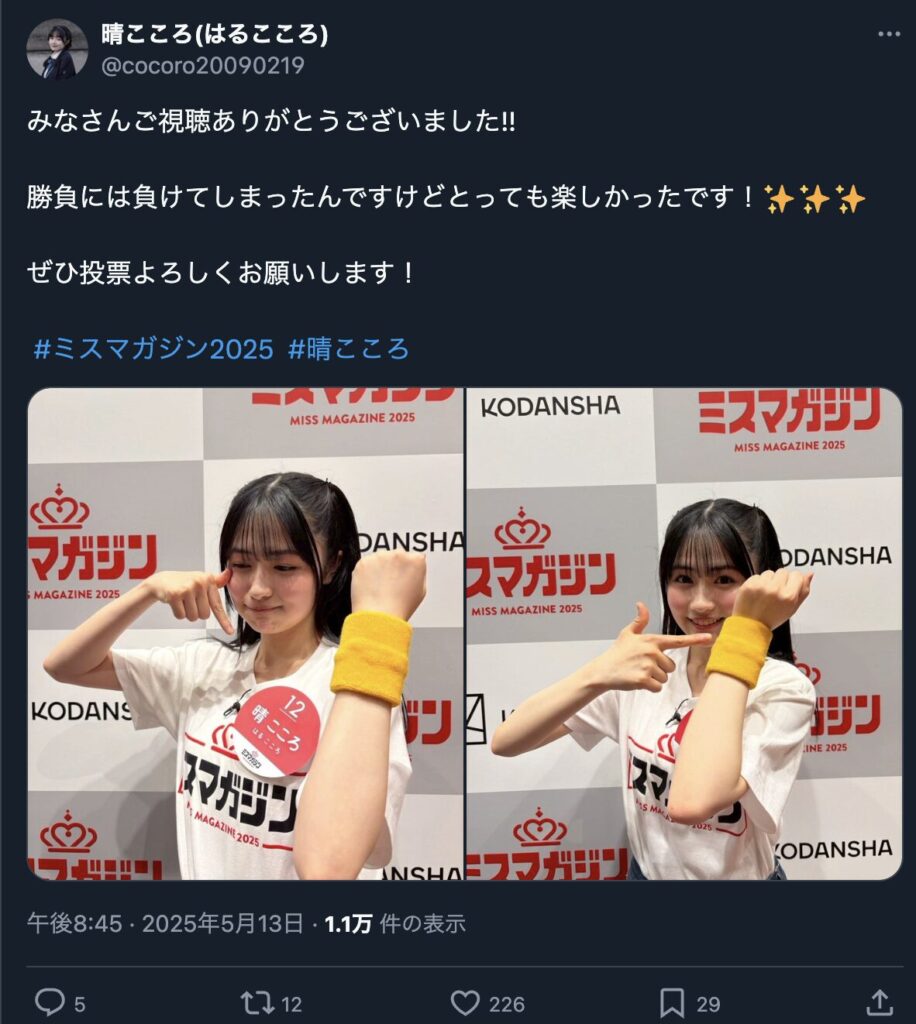Bookmark this post
Screen dimensions: 916x1024
673,1001
